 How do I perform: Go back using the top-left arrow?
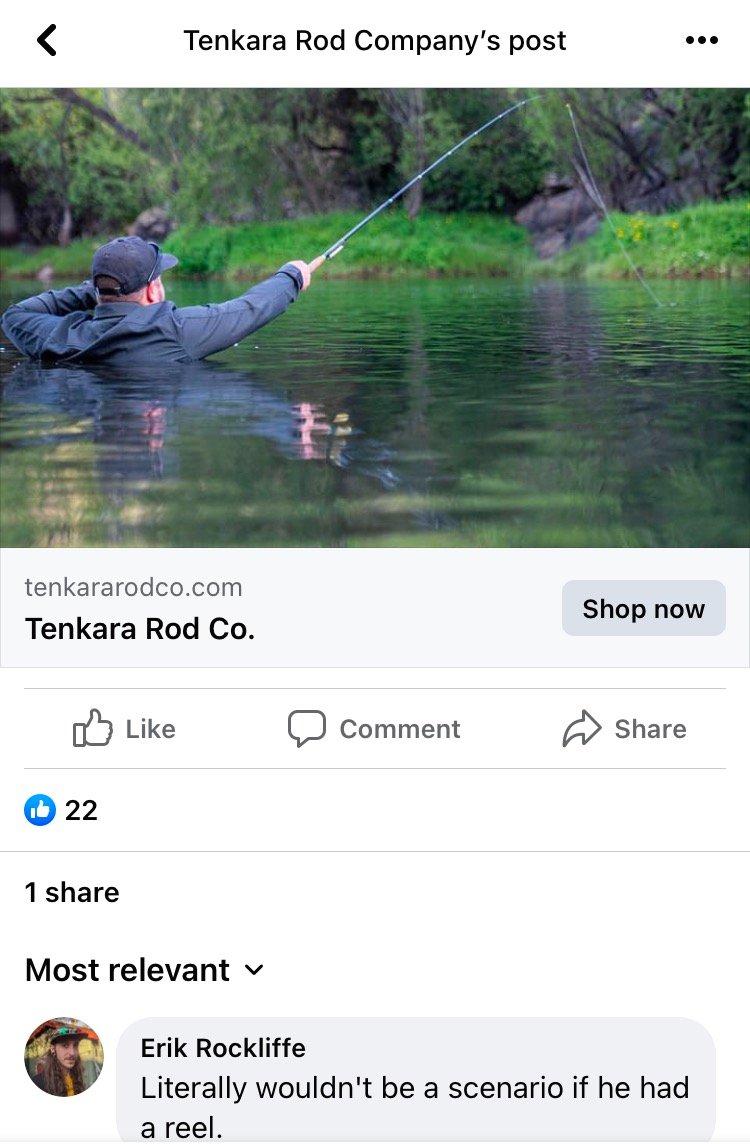(47, 41)
